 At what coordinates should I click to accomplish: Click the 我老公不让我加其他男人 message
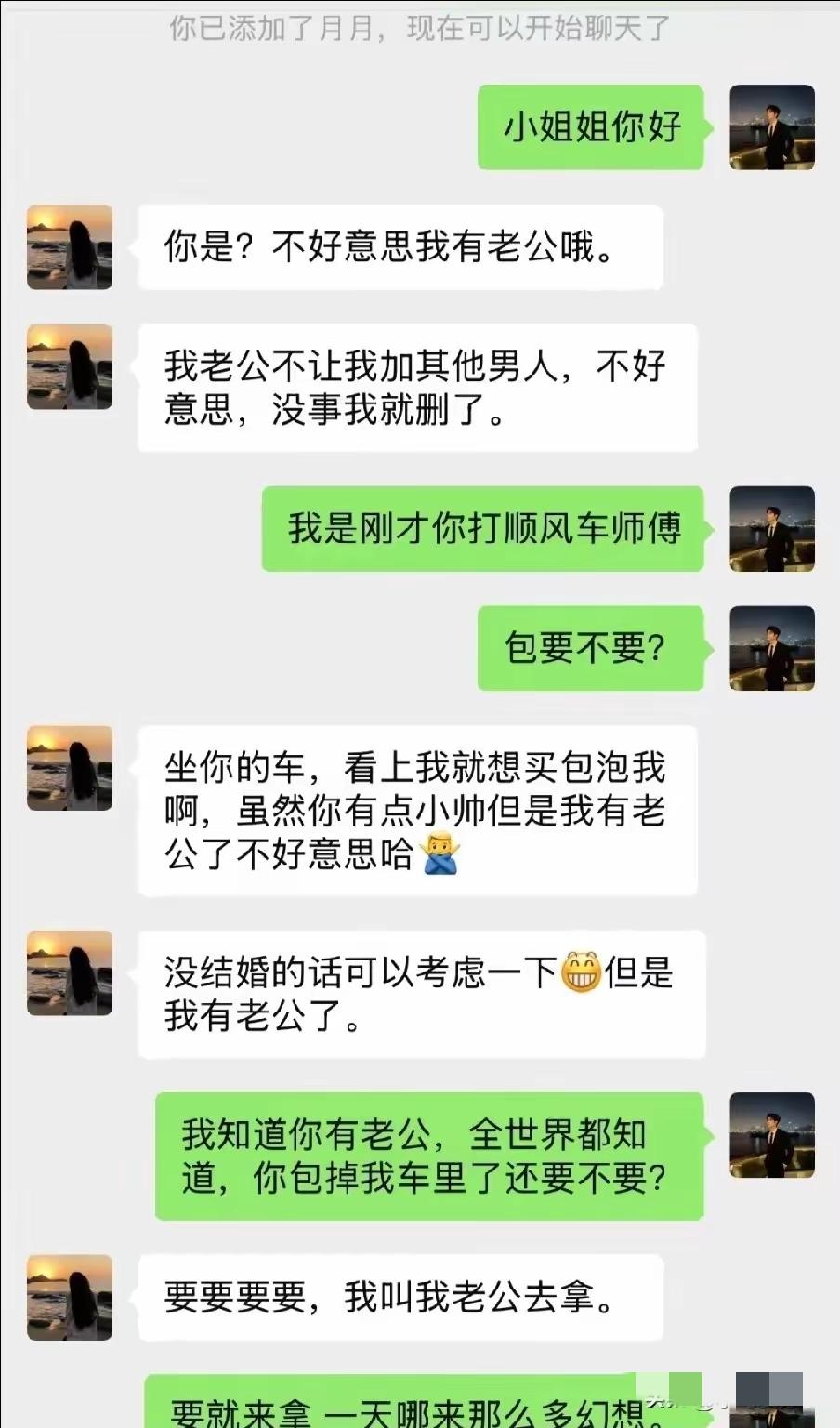tap(418, 387)
